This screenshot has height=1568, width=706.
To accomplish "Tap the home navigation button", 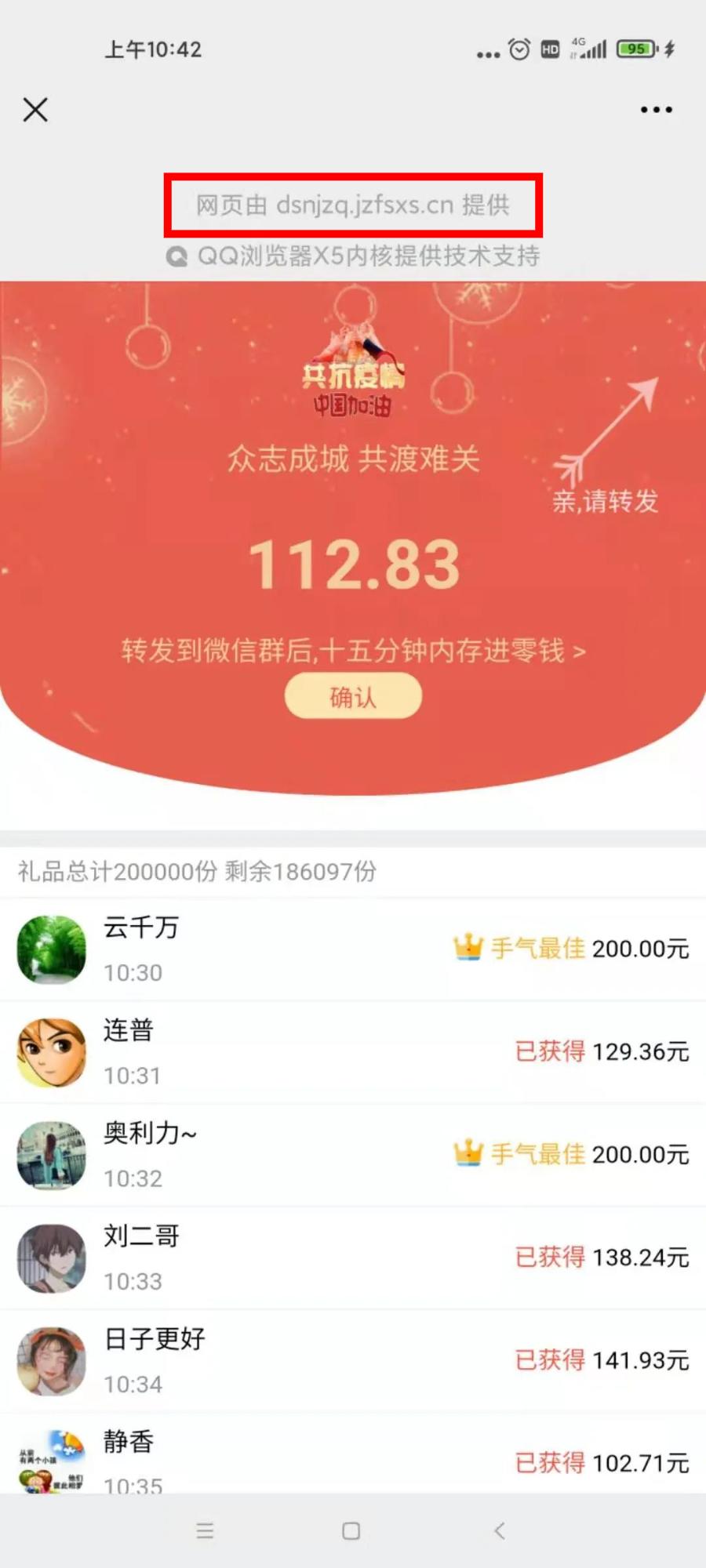I will click(x=352, y=1530).
